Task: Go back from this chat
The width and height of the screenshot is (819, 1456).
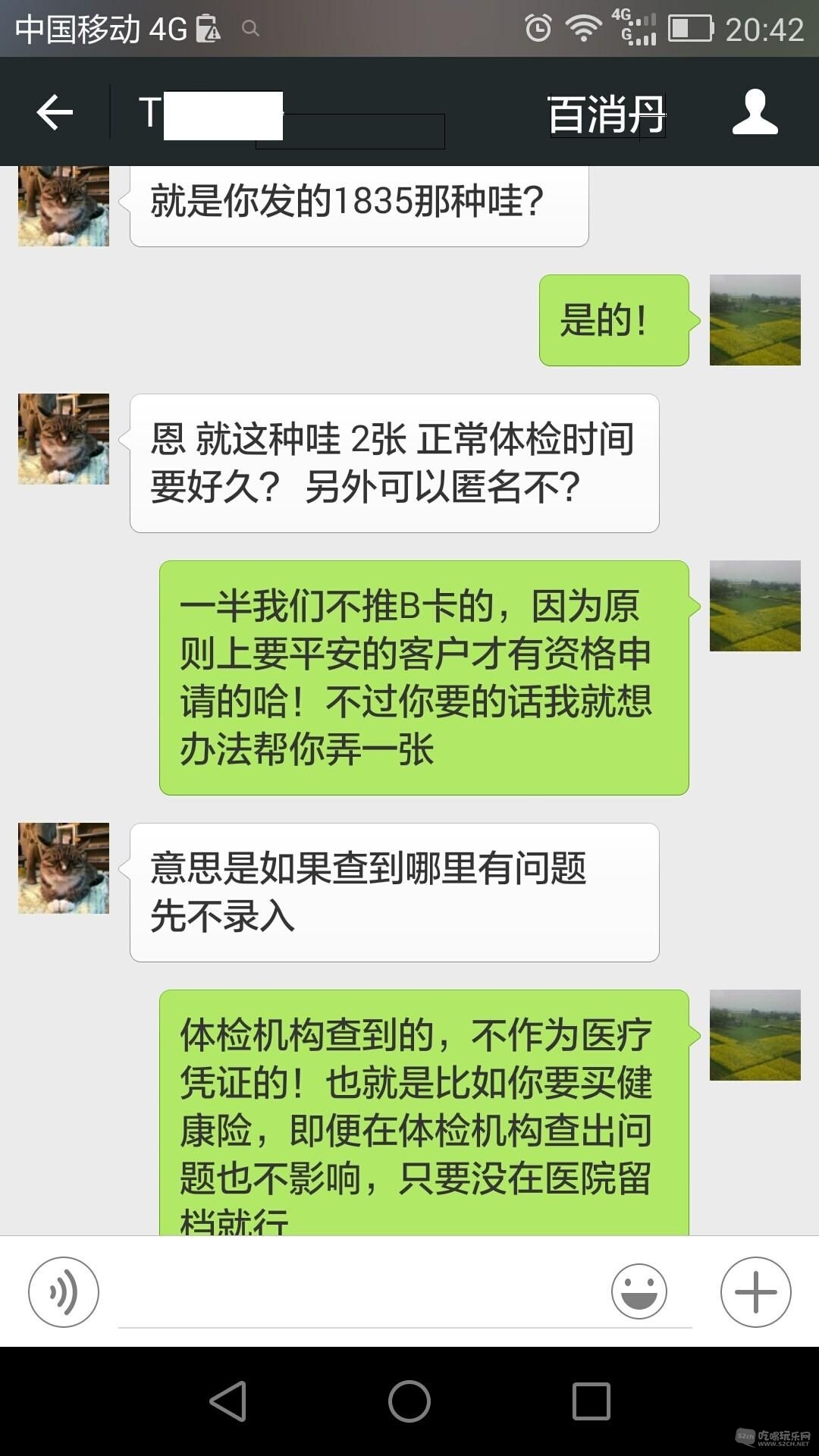Action: pyautogui.click(x=55, y=112)
